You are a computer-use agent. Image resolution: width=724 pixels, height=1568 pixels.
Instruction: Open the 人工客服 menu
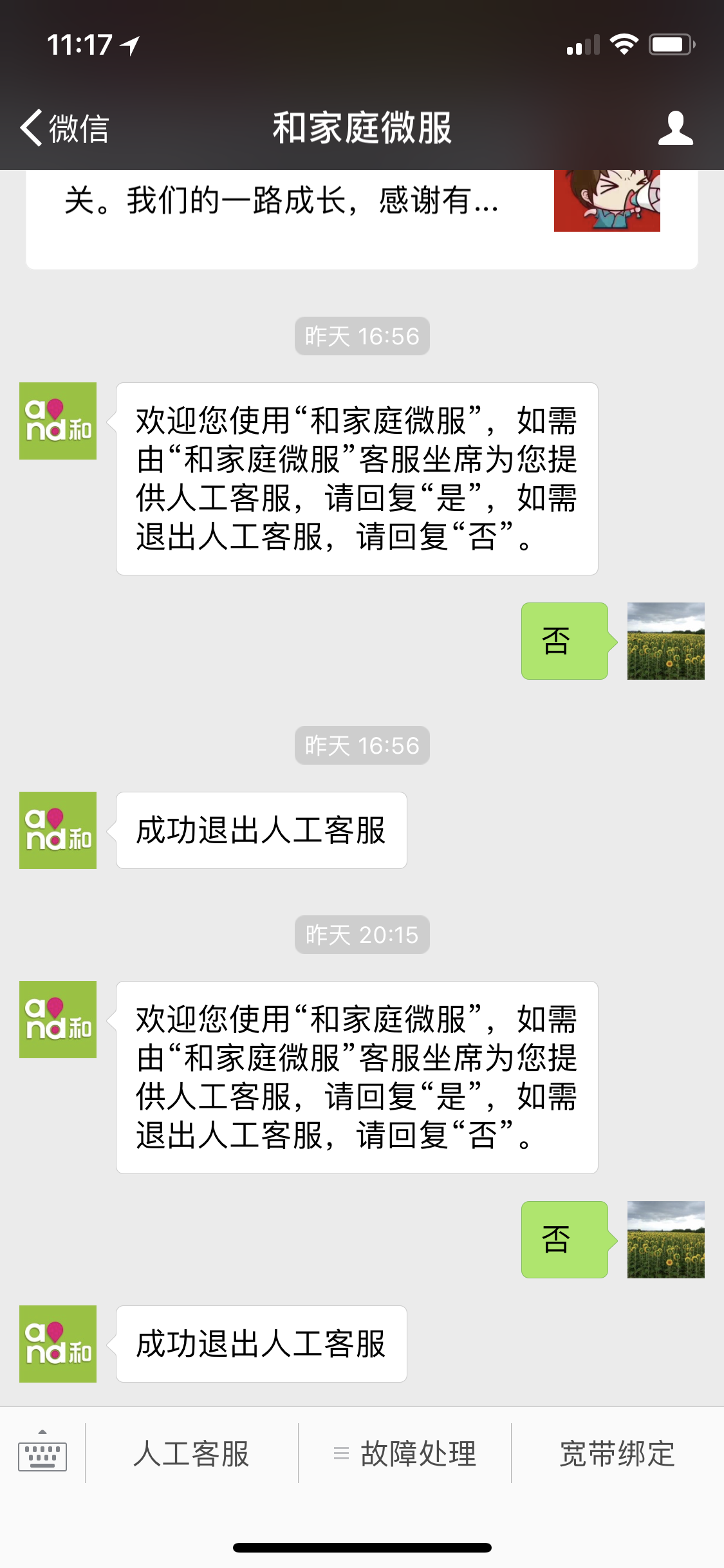click(192, 1453)
